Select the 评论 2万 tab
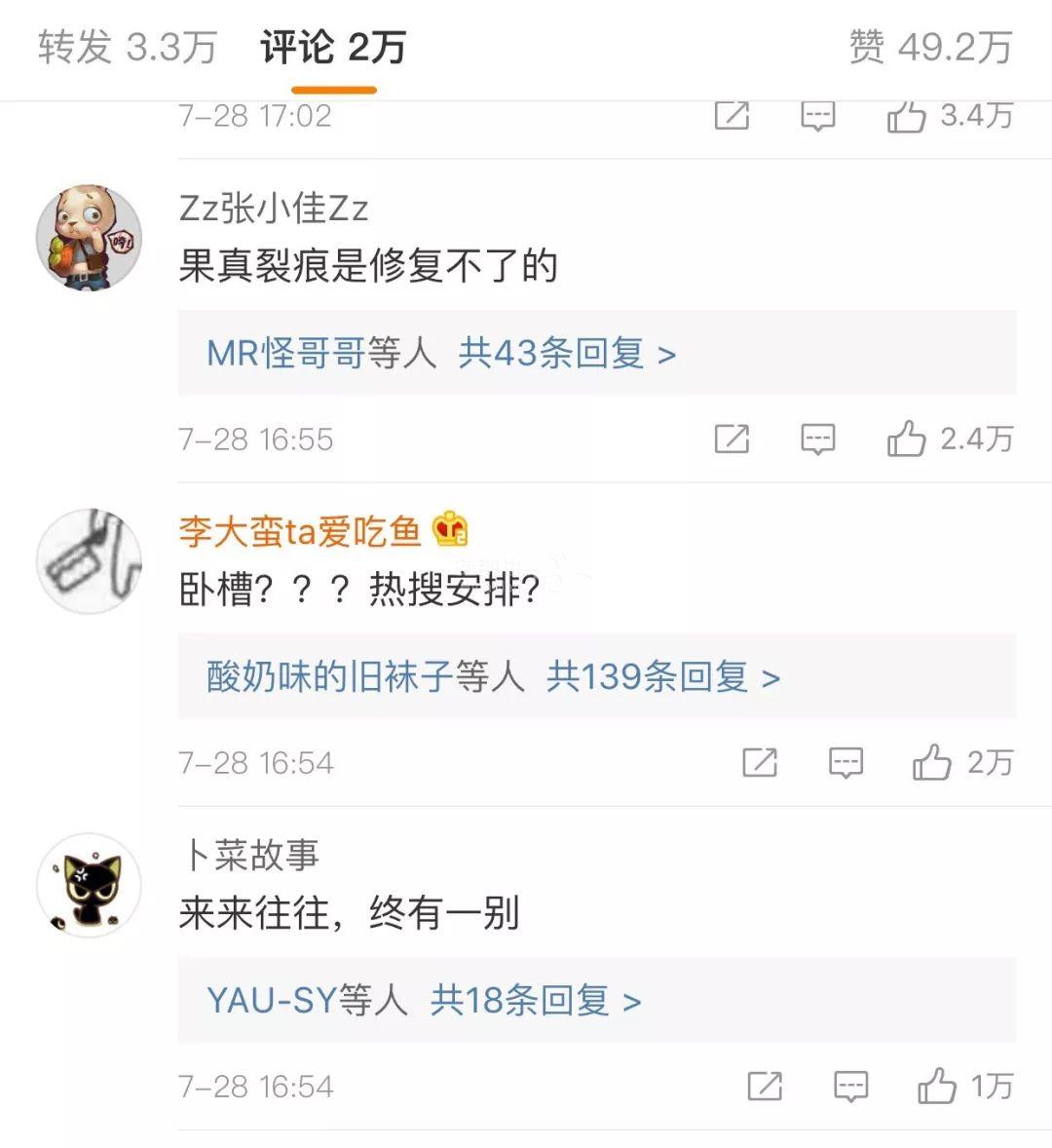 (332, 47)
